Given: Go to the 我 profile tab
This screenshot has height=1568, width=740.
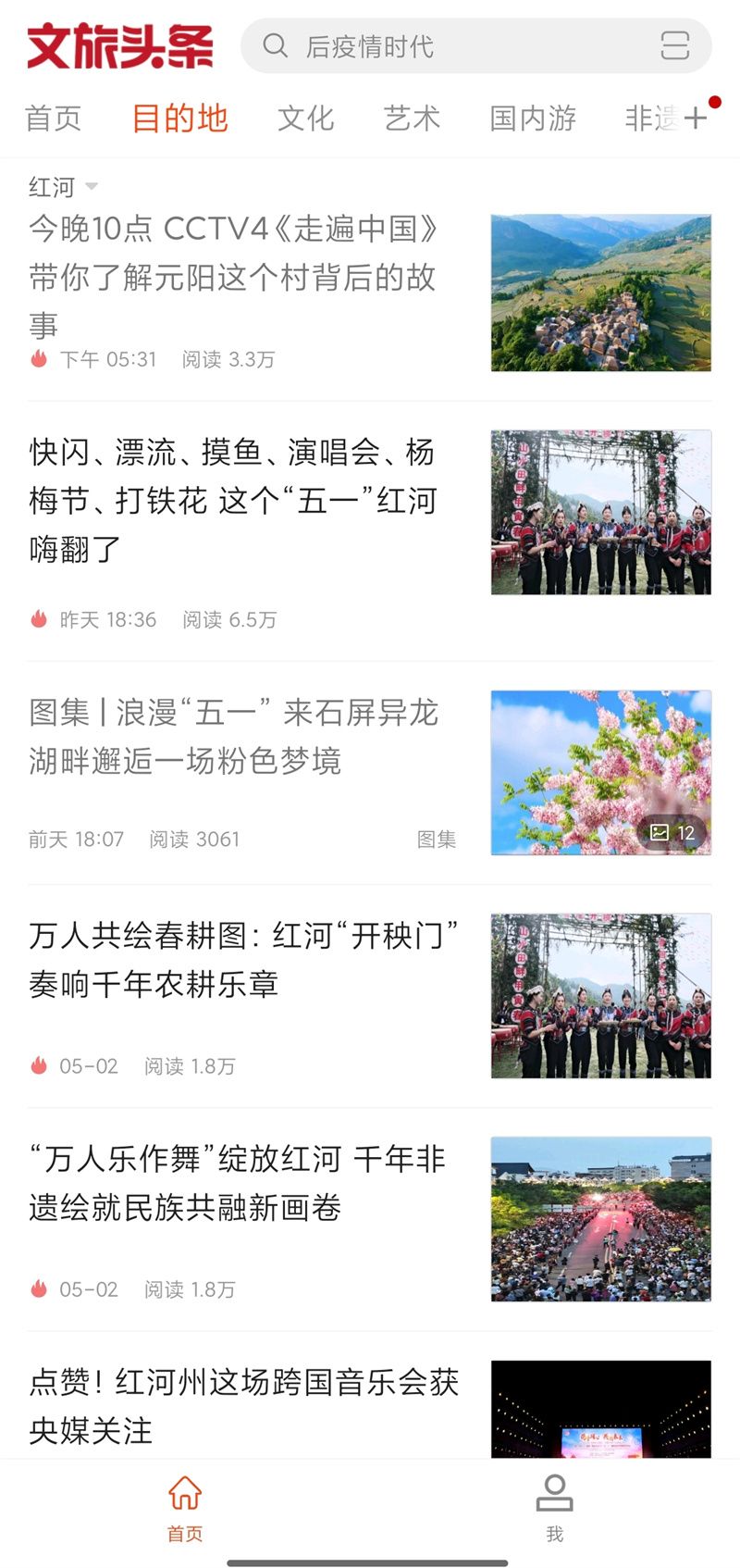Looking at the screenshot, I should coord(554,1509).
